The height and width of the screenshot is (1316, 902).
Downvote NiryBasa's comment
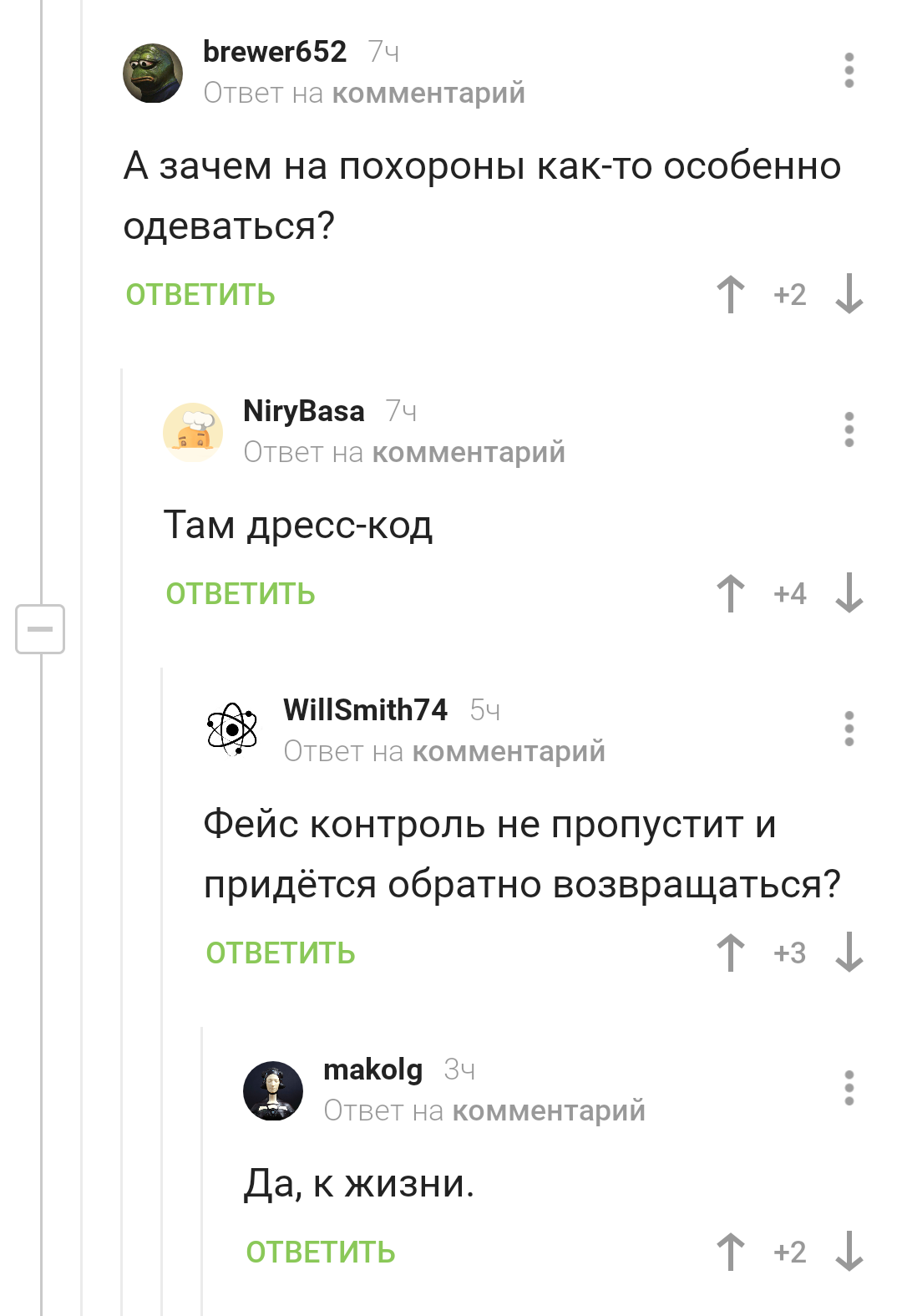click(x=849, y=593)
